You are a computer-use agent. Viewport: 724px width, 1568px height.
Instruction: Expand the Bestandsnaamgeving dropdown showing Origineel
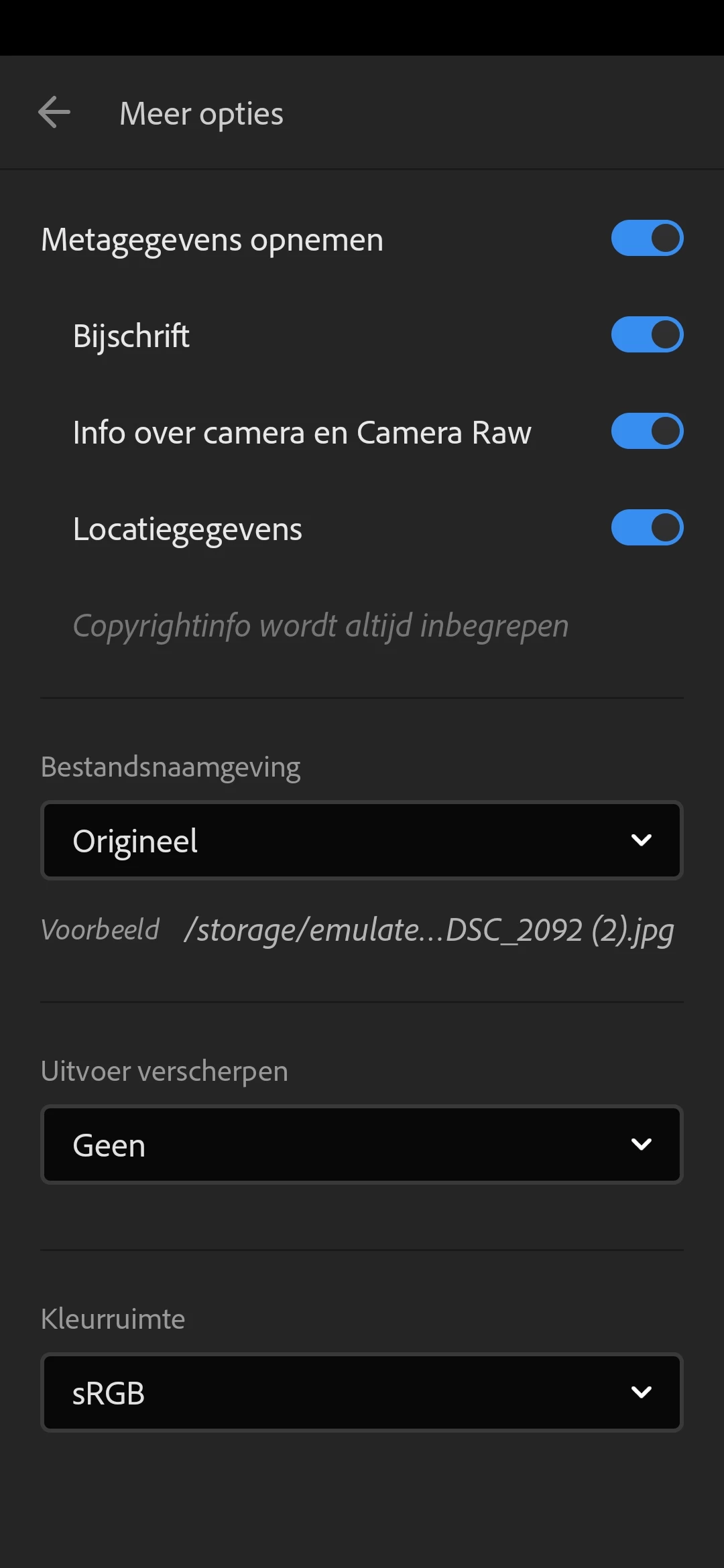(362, 840)
